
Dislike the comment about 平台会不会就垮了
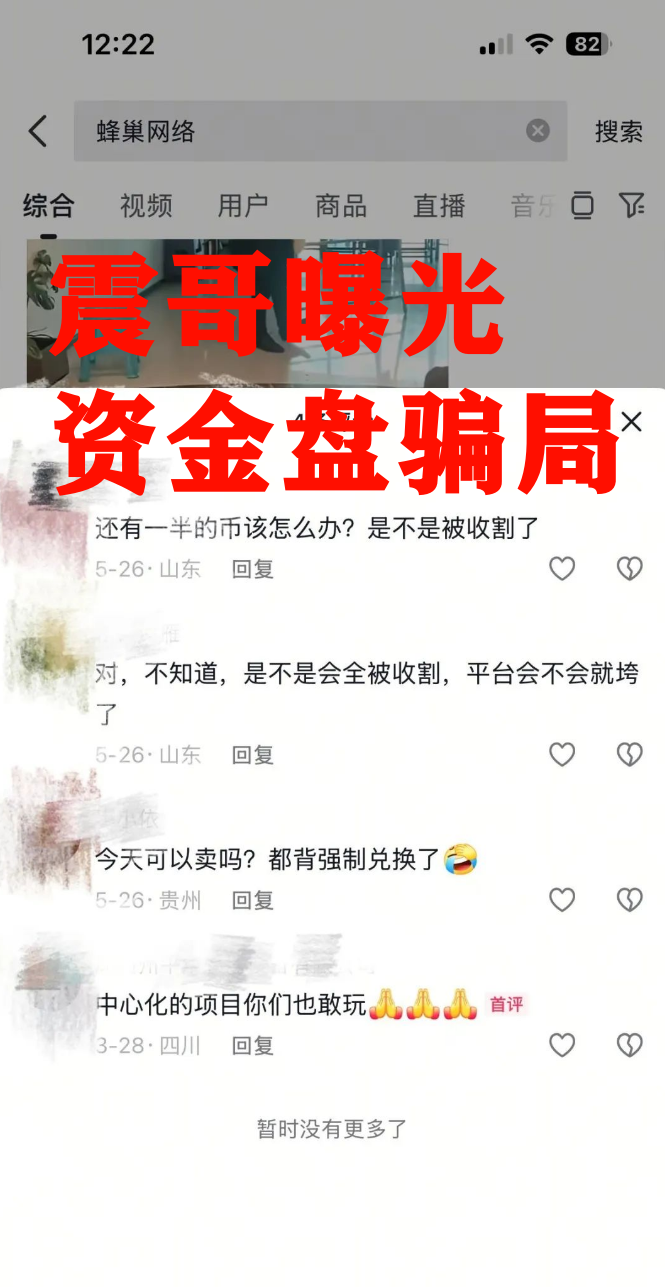point(629,754)
